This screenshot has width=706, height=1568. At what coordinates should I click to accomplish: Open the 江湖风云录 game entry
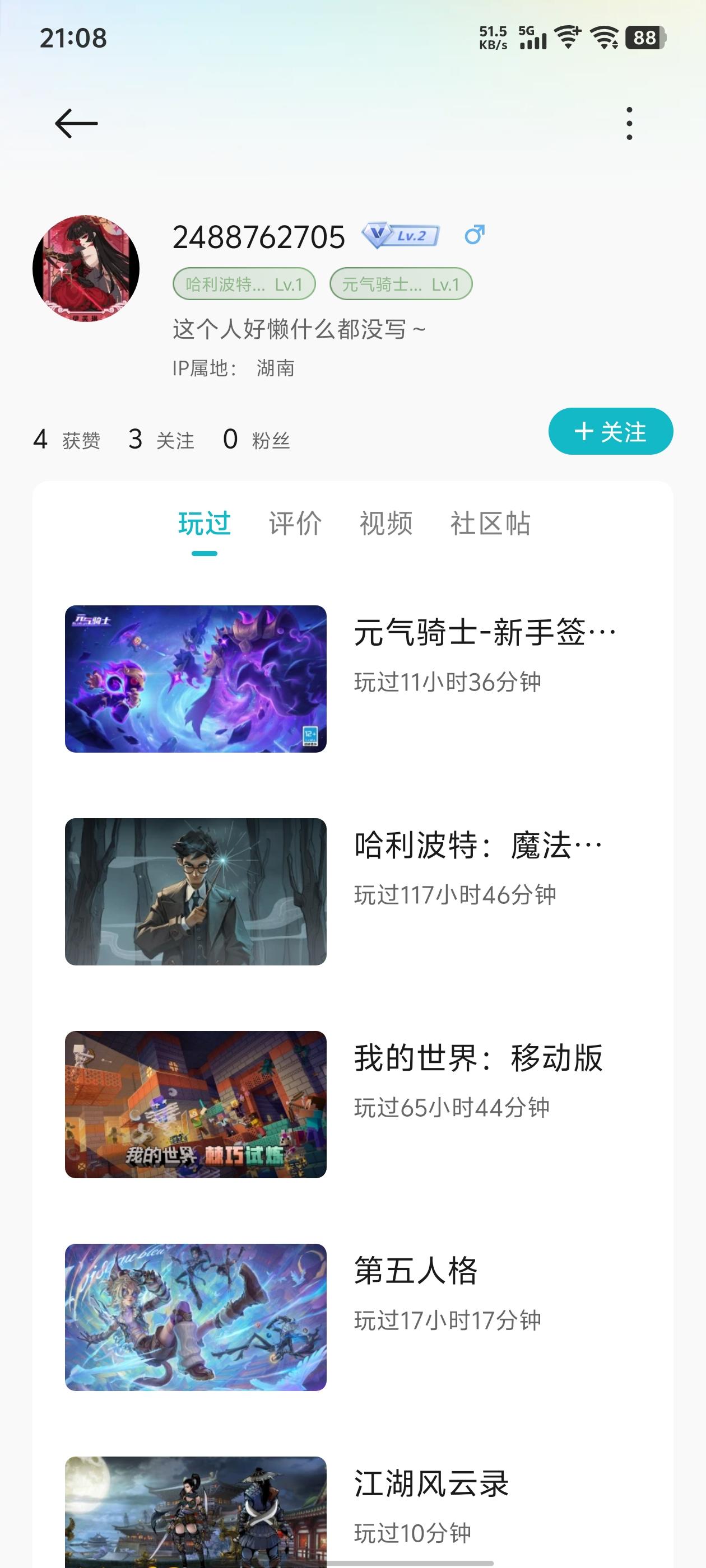pos(354,1510)
